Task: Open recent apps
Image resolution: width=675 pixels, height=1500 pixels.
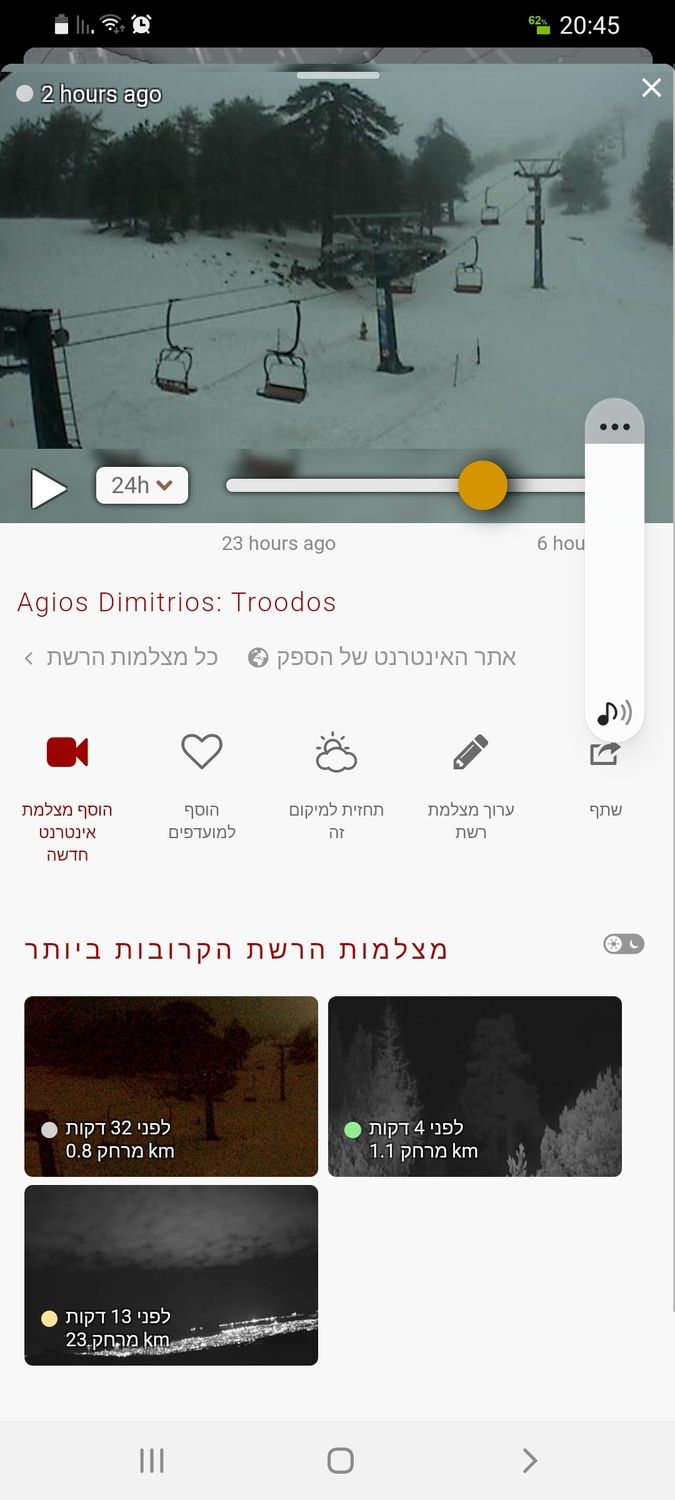Action: [151, 1460]
